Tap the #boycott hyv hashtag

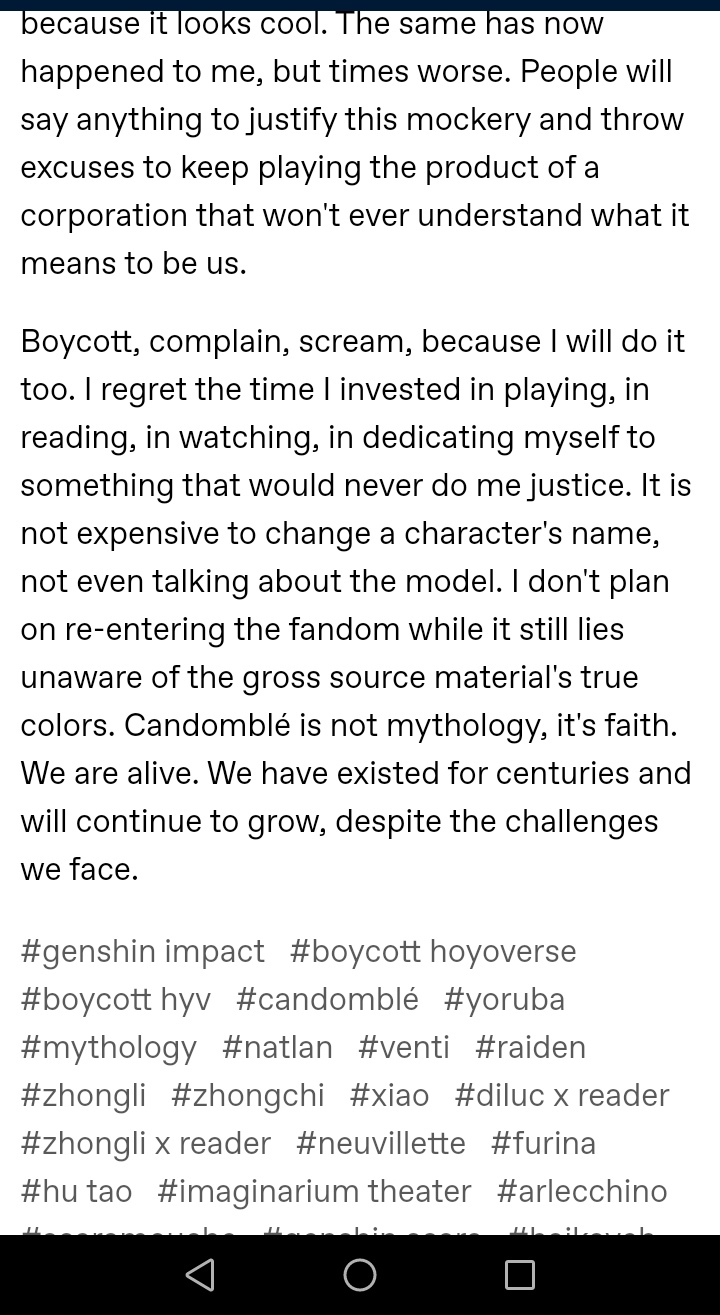(115, 999)
